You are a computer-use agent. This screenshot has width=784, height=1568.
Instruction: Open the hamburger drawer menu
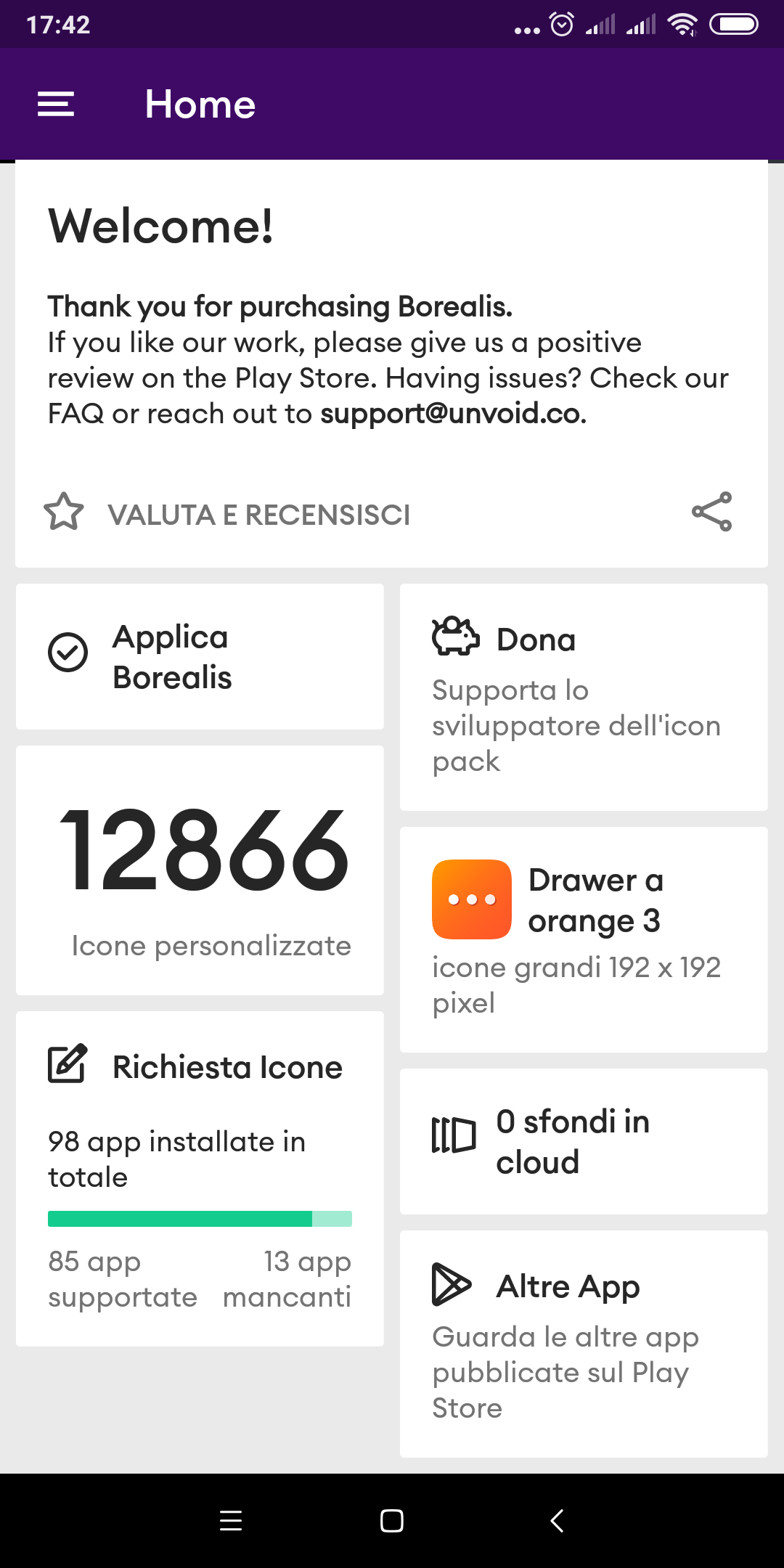(56, 104)
